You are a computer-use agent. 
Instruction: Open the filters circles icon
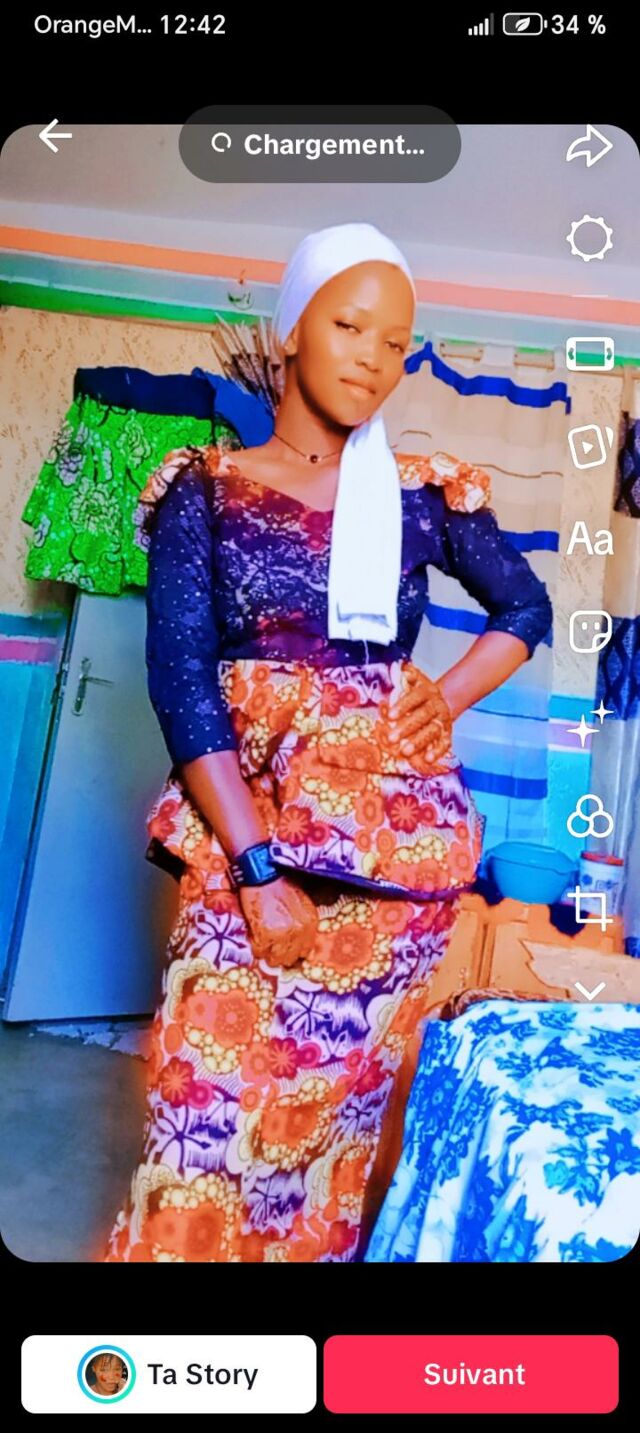tap(589, 817)
